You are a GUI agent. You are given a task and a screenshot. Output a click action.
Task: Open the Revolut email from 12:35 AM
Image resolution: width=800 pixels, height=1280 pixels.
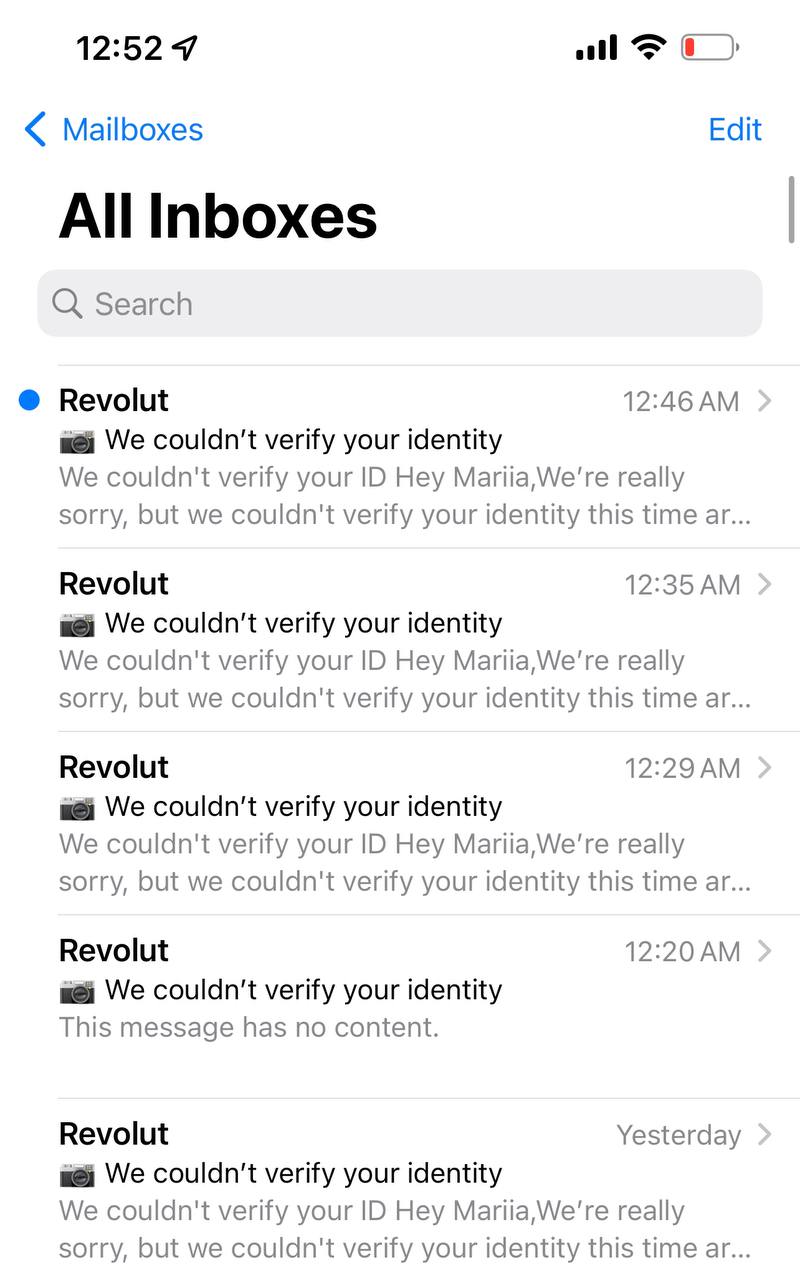click(400, 640)
